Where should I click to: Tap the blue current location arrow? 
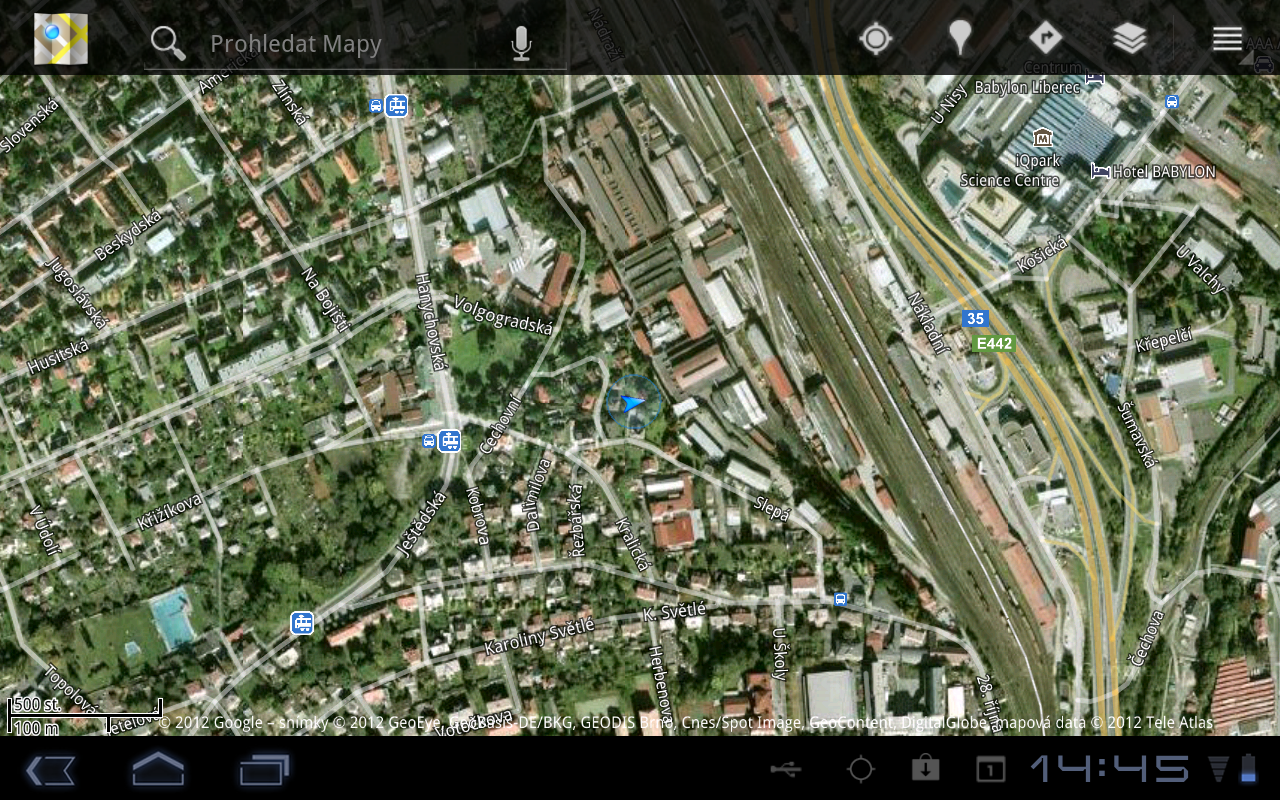click(632, 403)
